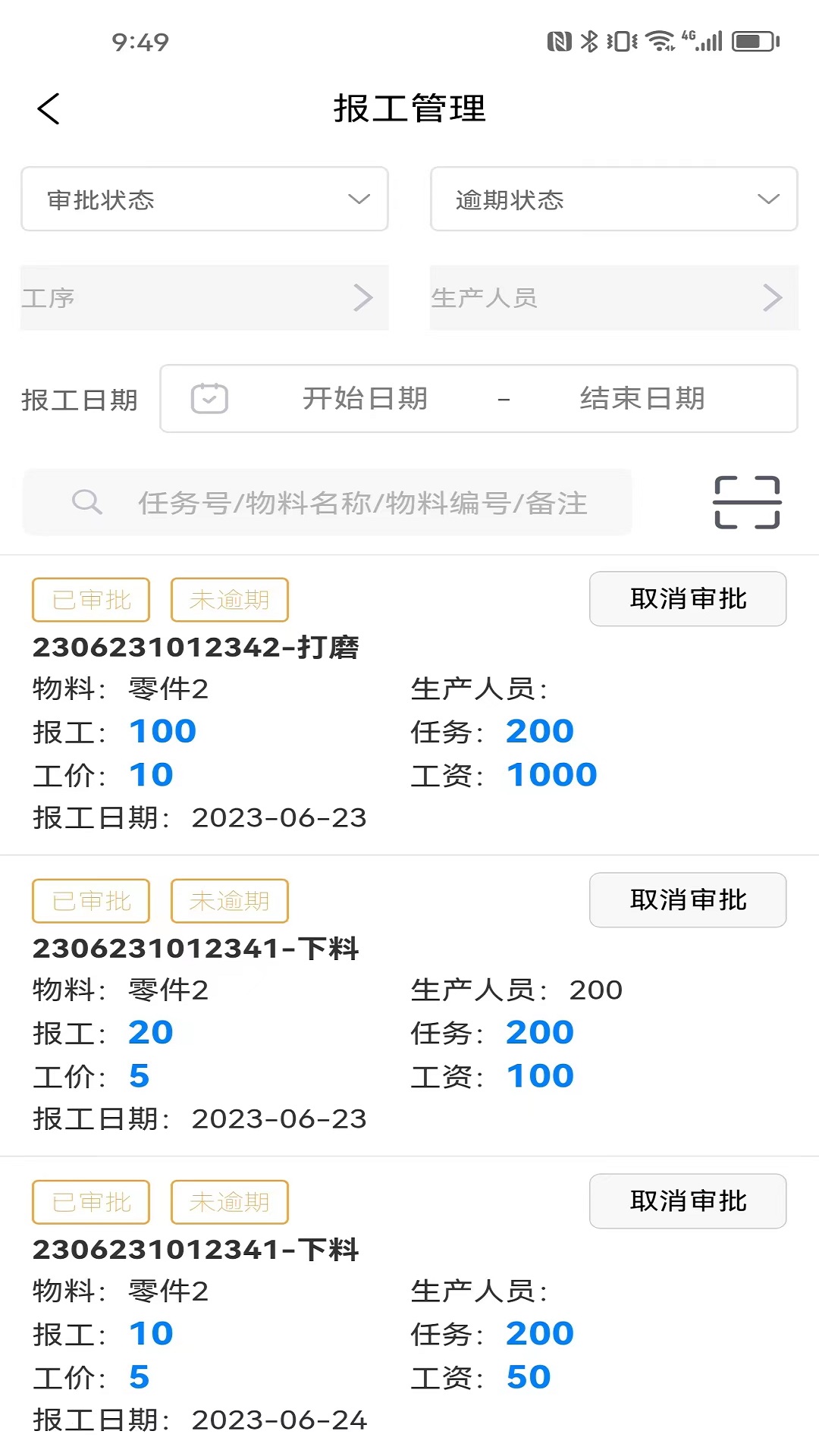Tap the 已审批 badge on the first record
The image size is (819, 1456).
click(x=90, y=599)
